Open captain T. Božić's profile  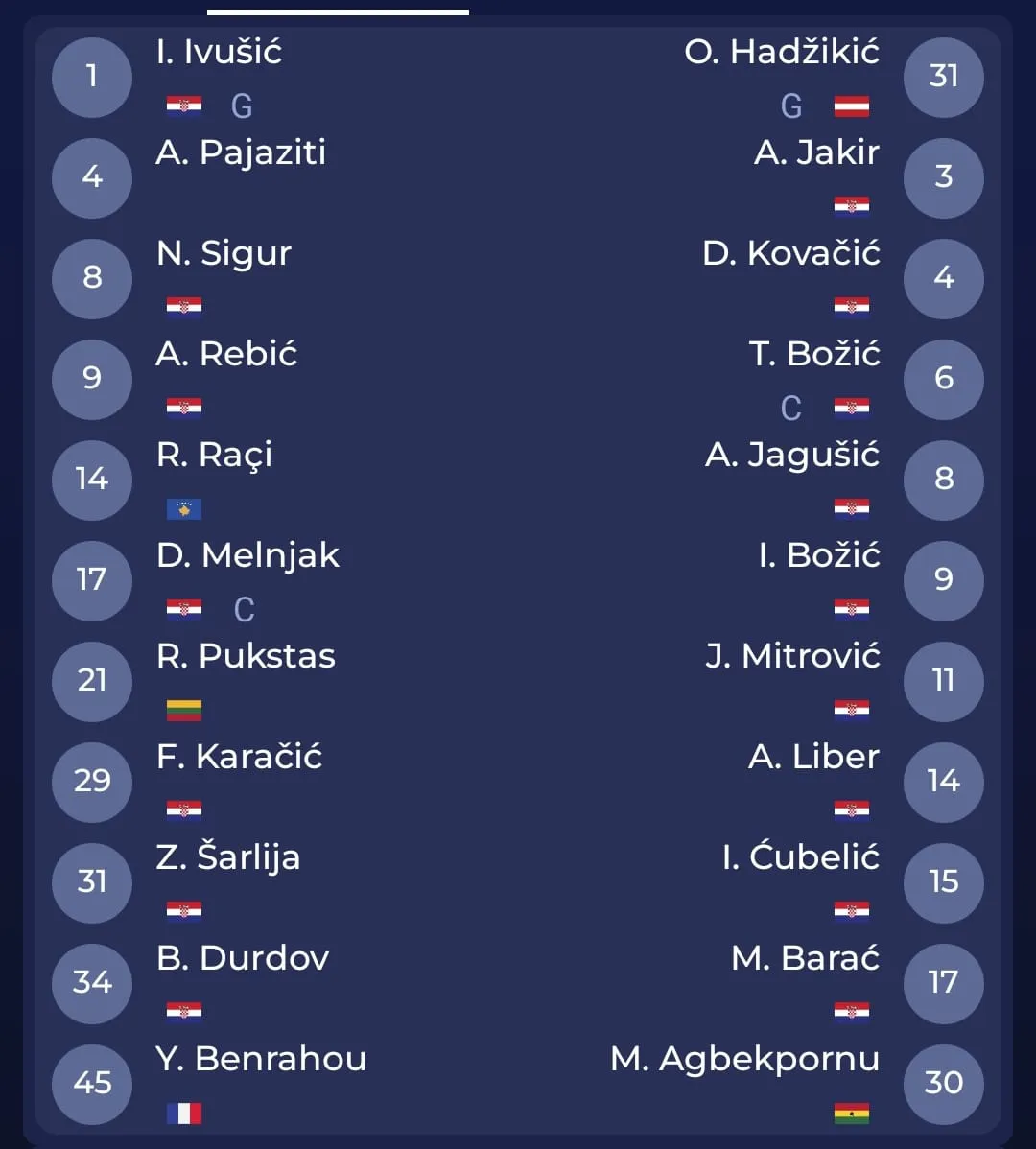click(813, 355)
